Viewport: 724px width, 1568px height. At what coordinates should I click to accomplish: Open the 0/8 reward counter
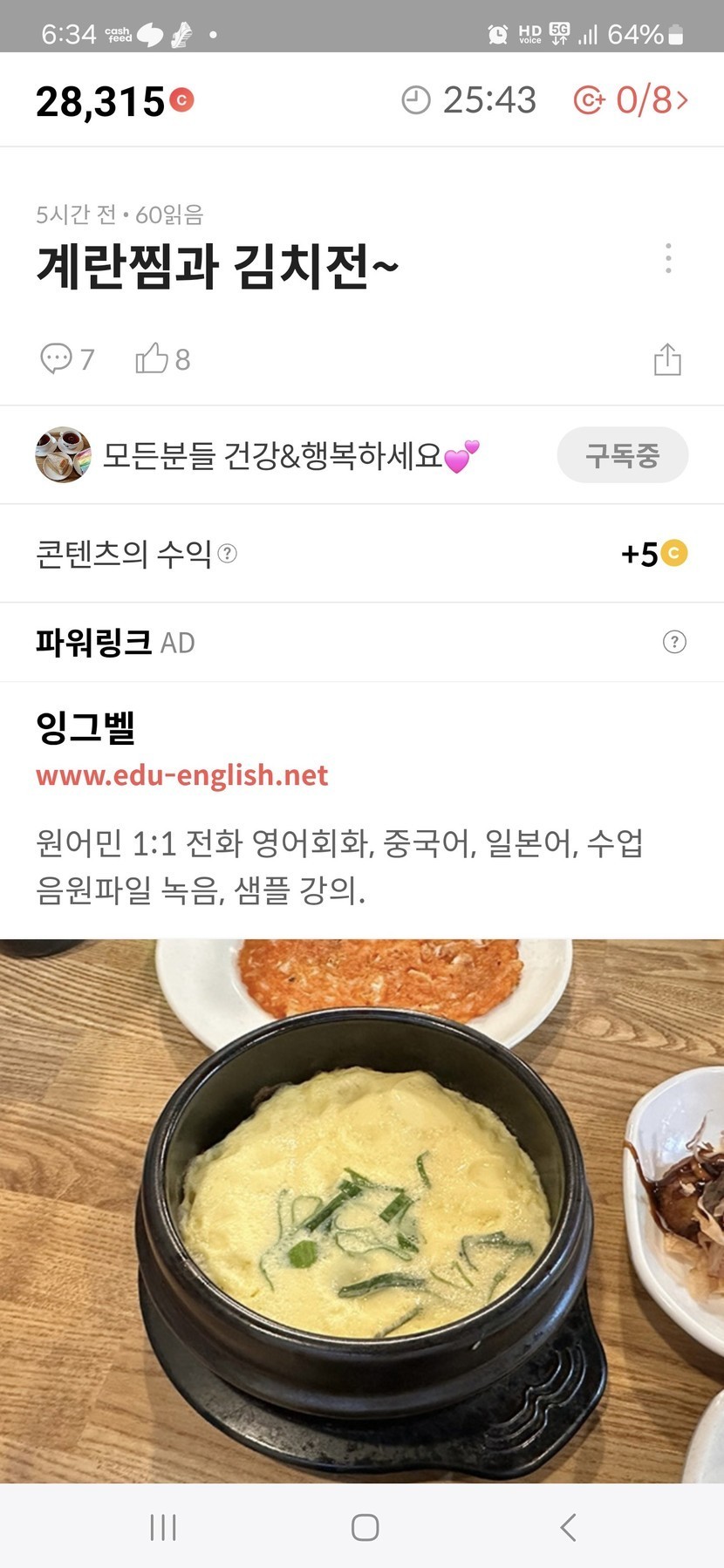[x=631, y=100]
